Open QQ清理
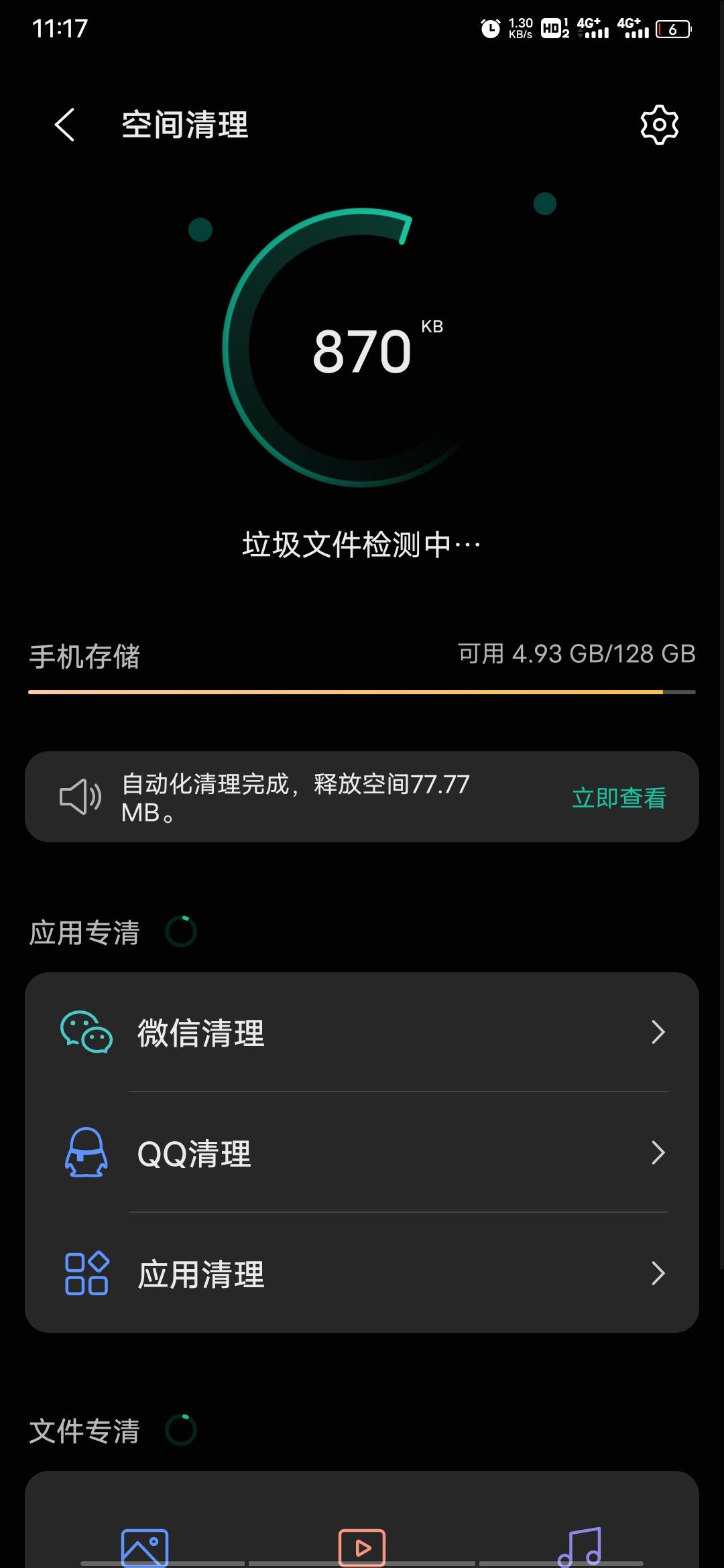724x1568 pixels. pos(362,1153)
